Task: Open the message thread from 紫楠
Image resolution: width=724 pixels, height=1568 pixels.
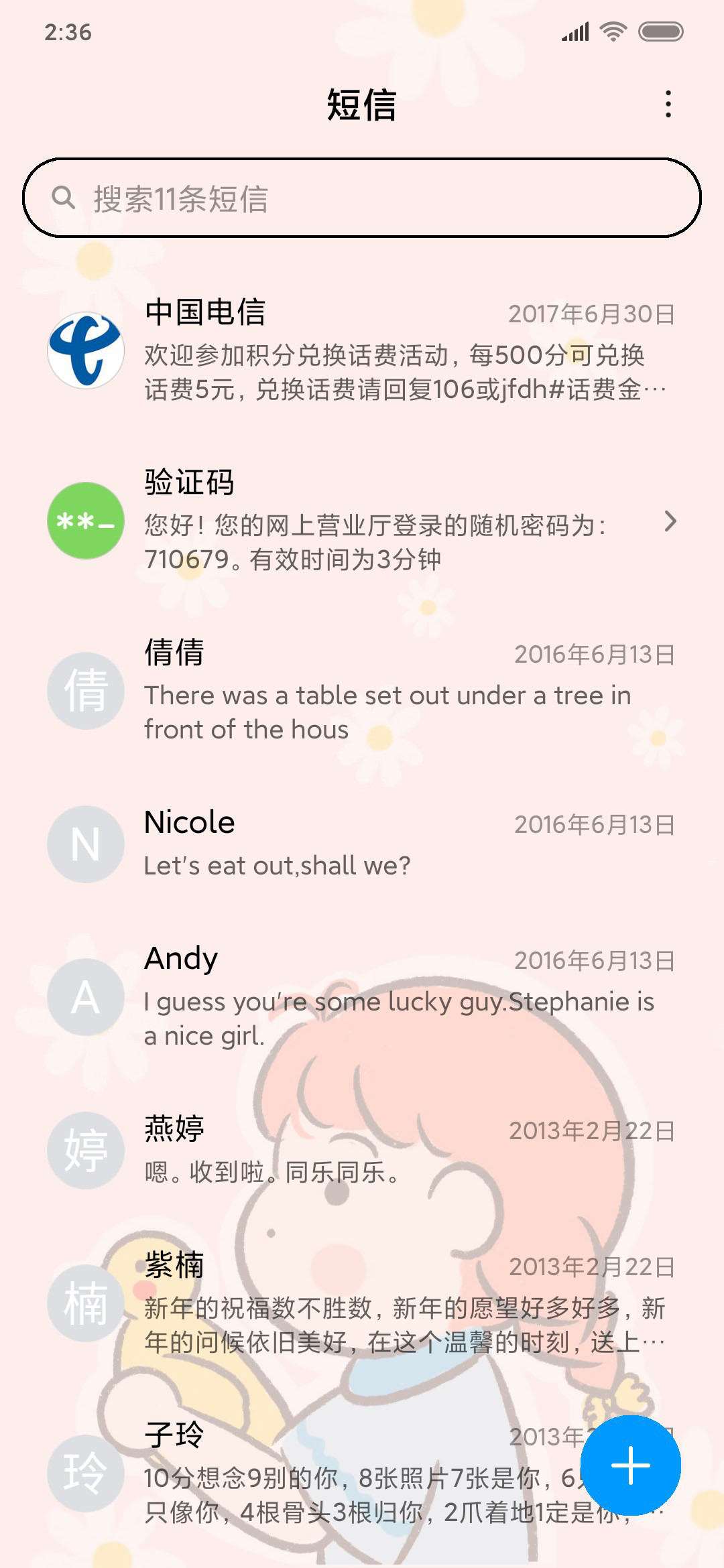Action: tap(362, 1303)
